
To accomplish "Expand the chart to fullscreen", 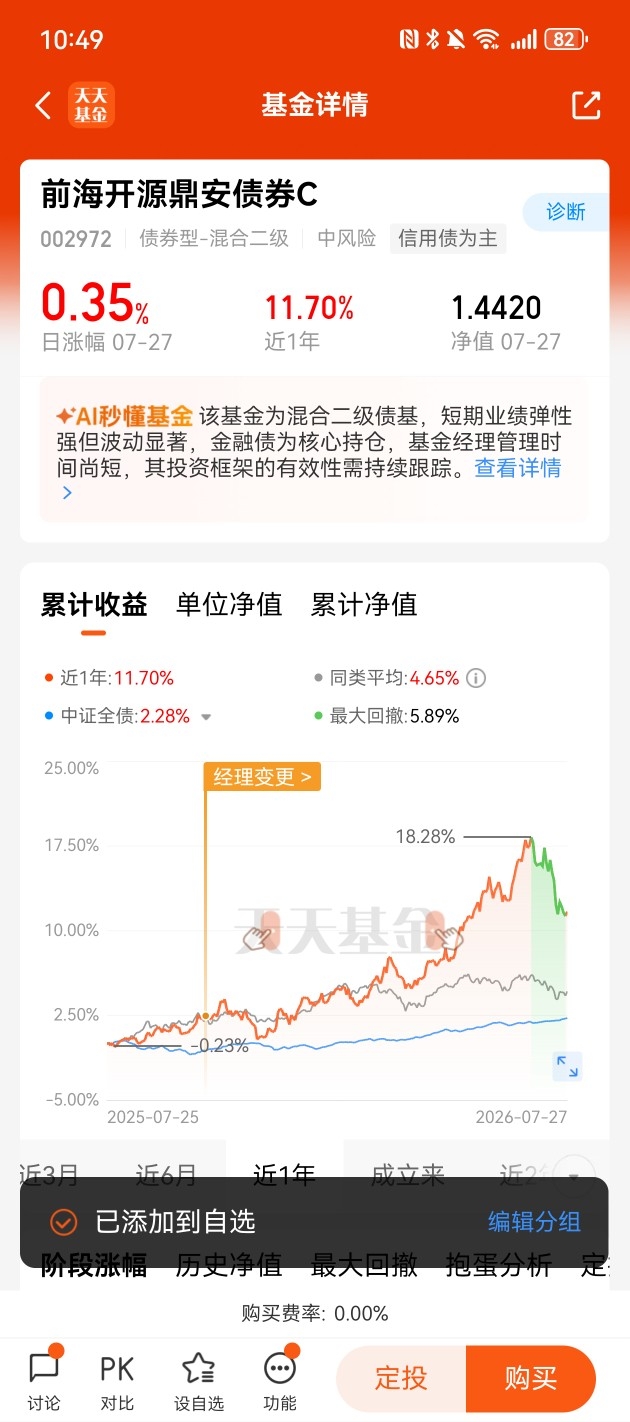I will tap(567, 1066).
